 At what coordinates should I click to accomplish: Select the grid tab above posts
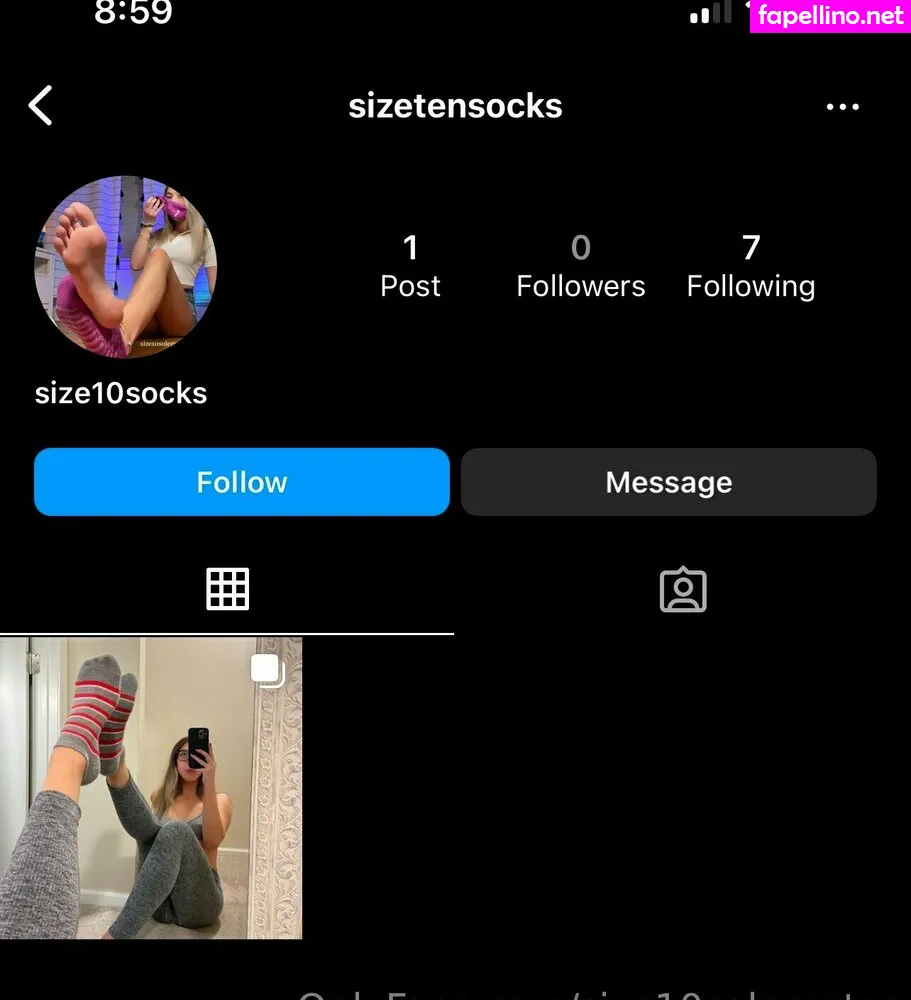click(227, 589)
